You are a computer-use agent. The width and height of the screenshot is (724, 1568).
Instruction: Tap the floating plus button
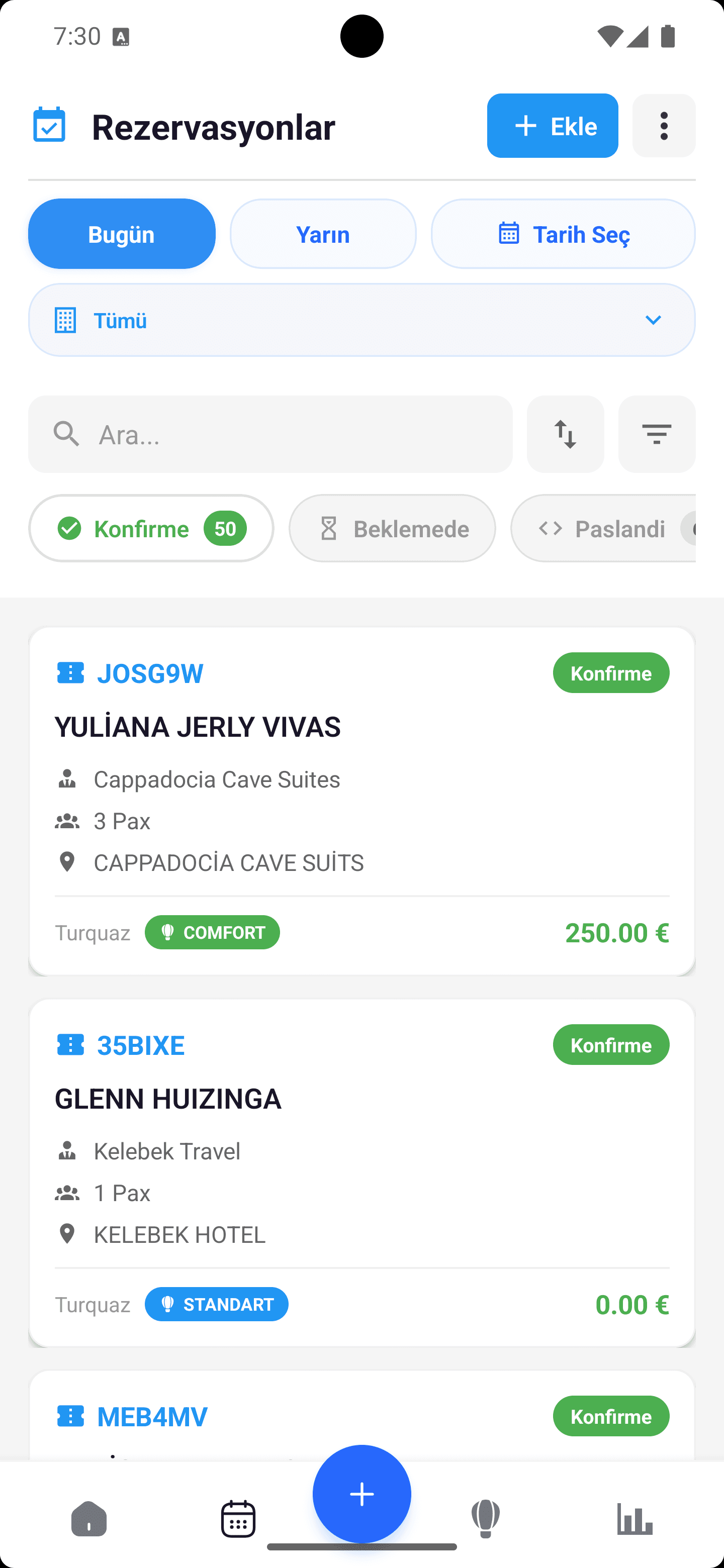click(361, 1494)
